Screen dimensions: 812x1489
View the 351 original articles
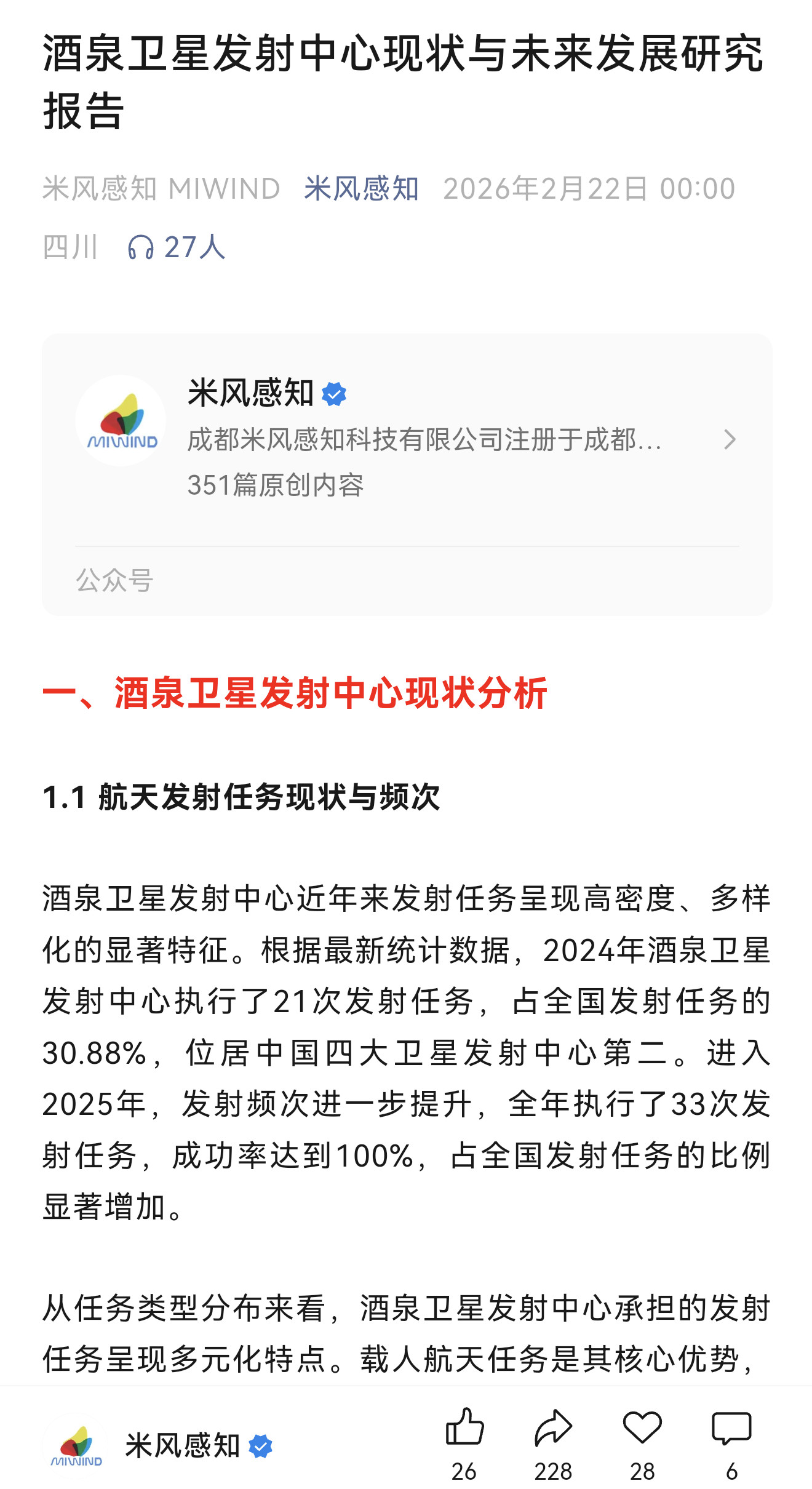pos(275,485)
